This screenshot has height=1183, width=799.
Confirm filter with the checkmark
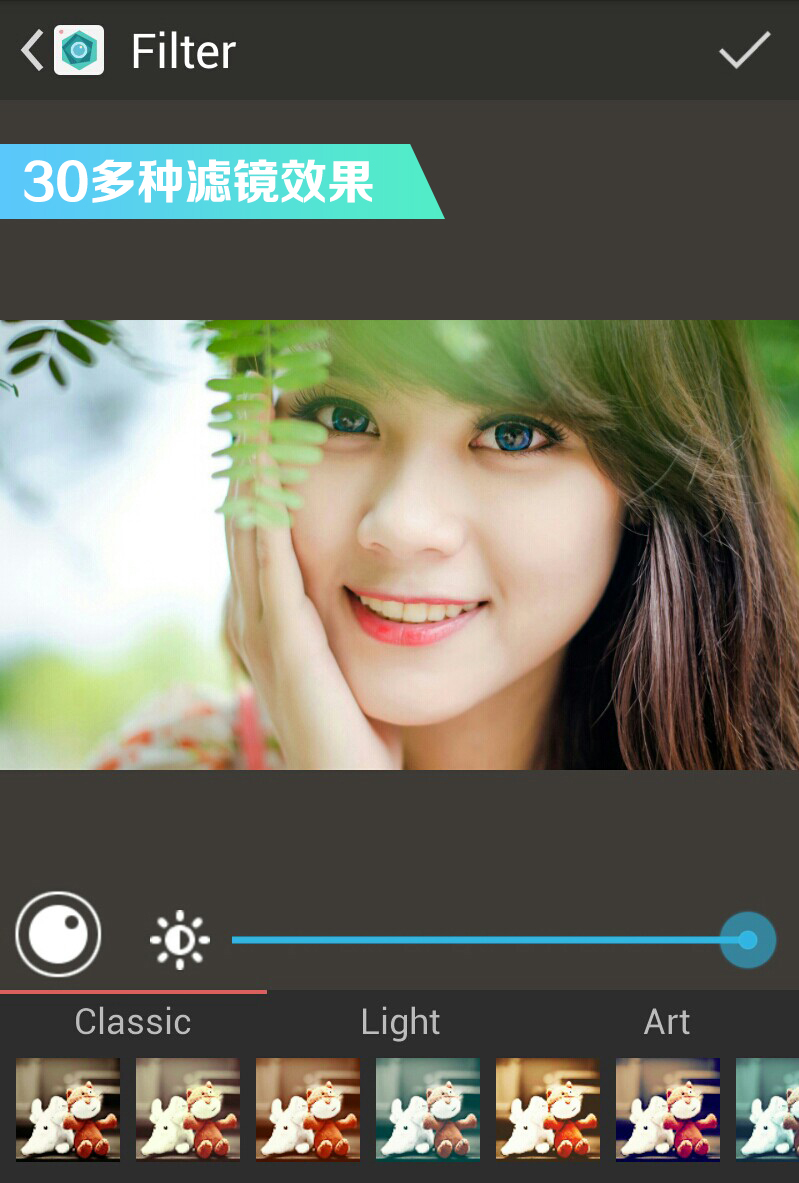pyautogui.click(x=745, y=50)
